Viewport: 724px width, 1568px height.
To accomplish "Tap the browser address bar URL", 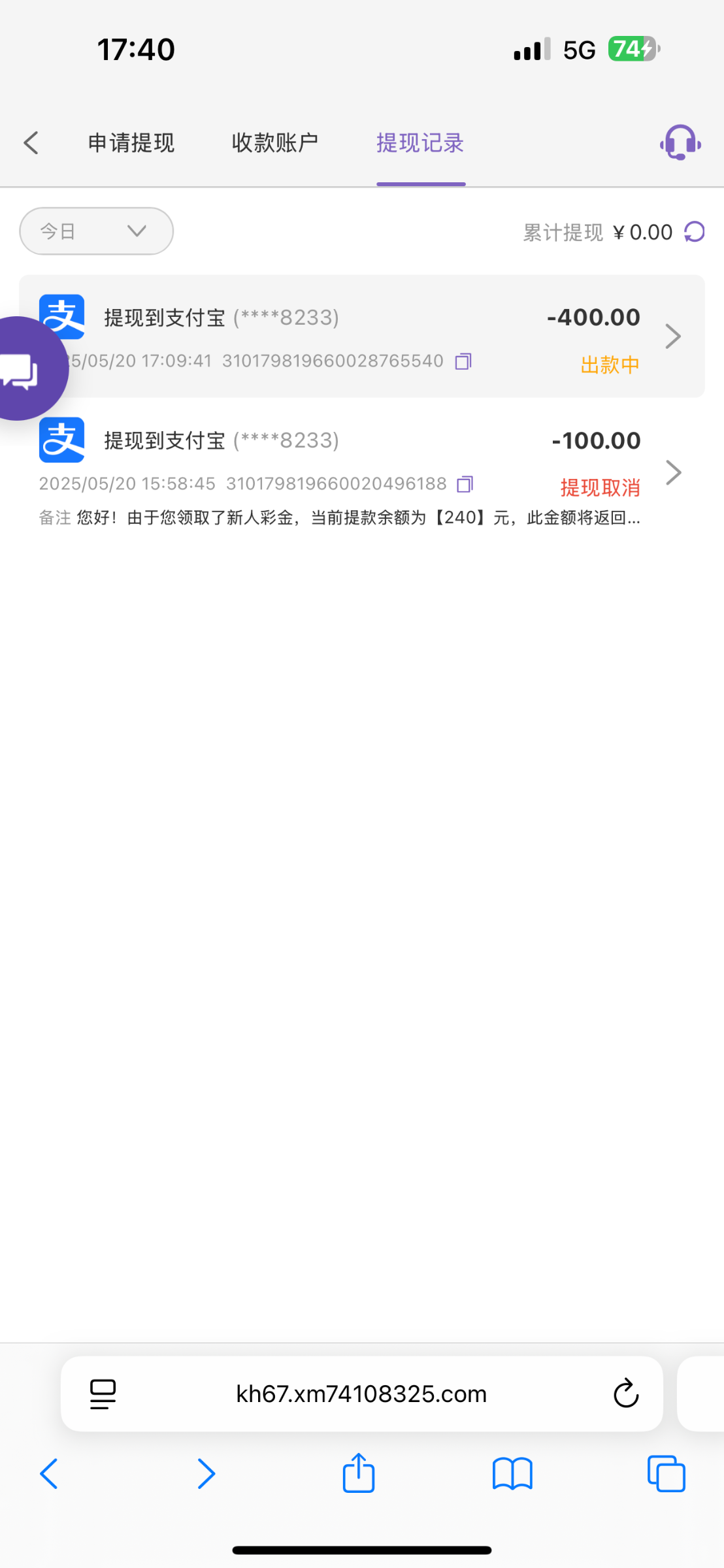I will [x=361, y=1394].
